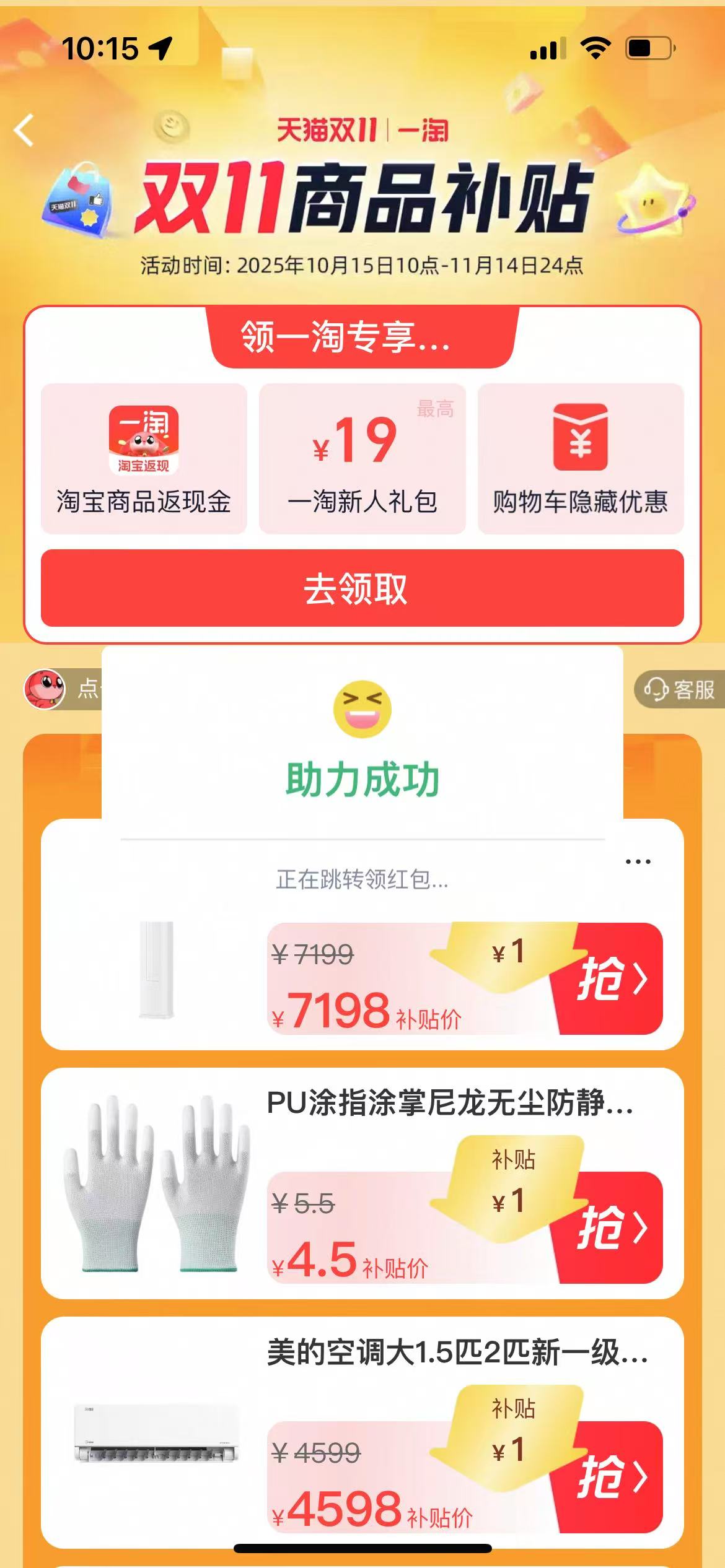This screenshot has width=725, height=1568.
Task: Grab the ¥7198 subsidized item
Action: point(610,979)
